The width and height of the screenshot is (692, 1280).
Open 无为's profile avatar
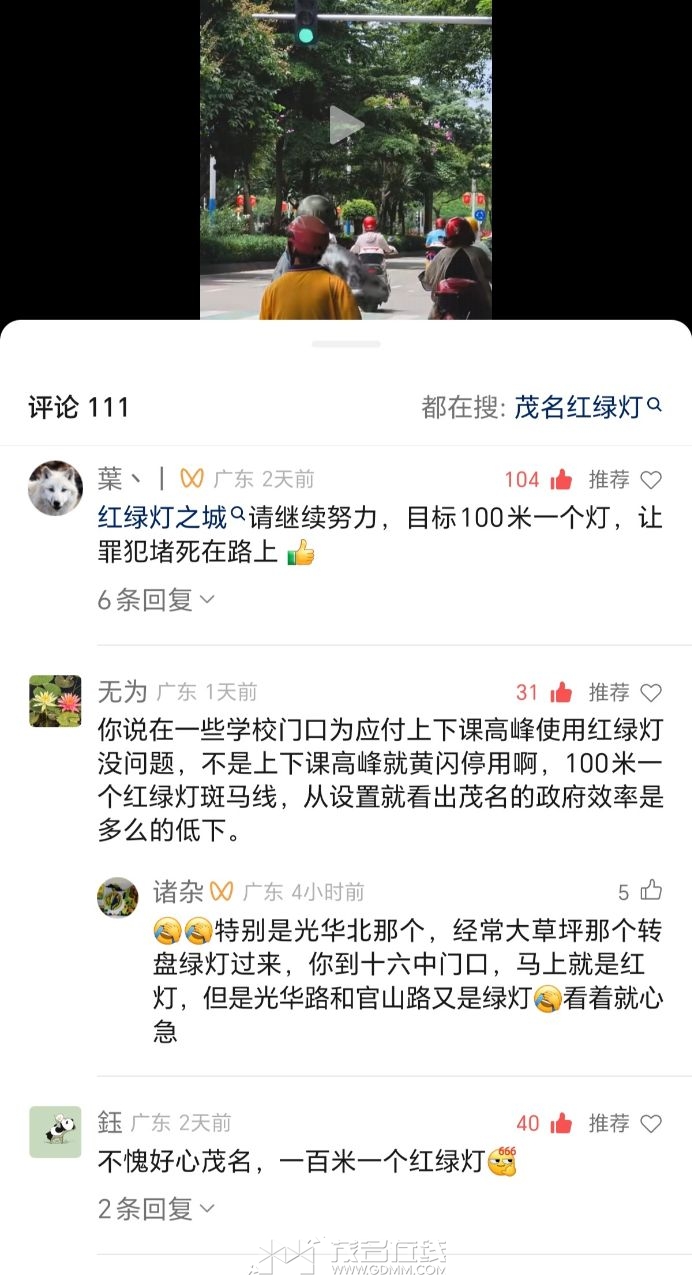click(55, 701)
